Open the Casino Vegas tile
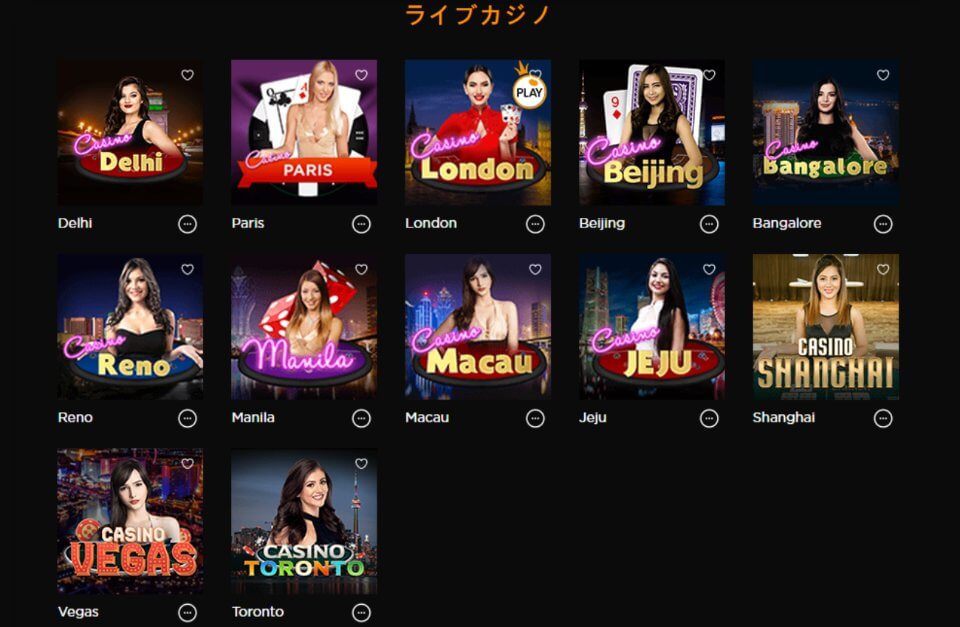This screenshot has height=627, width=960. 130,520
